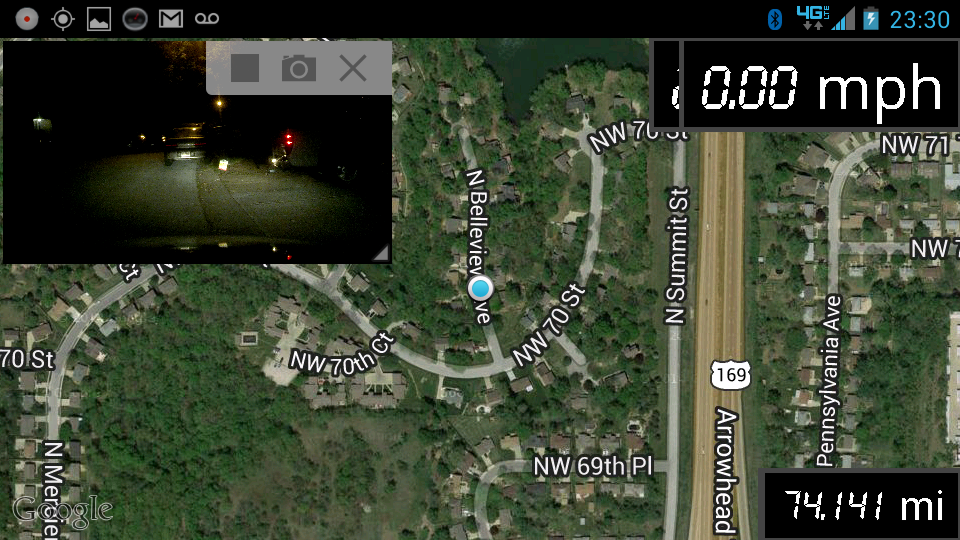Take a snapshot with the camera icon
The image size is (960, 540).
pyautogui.click(x=299, y=68)
